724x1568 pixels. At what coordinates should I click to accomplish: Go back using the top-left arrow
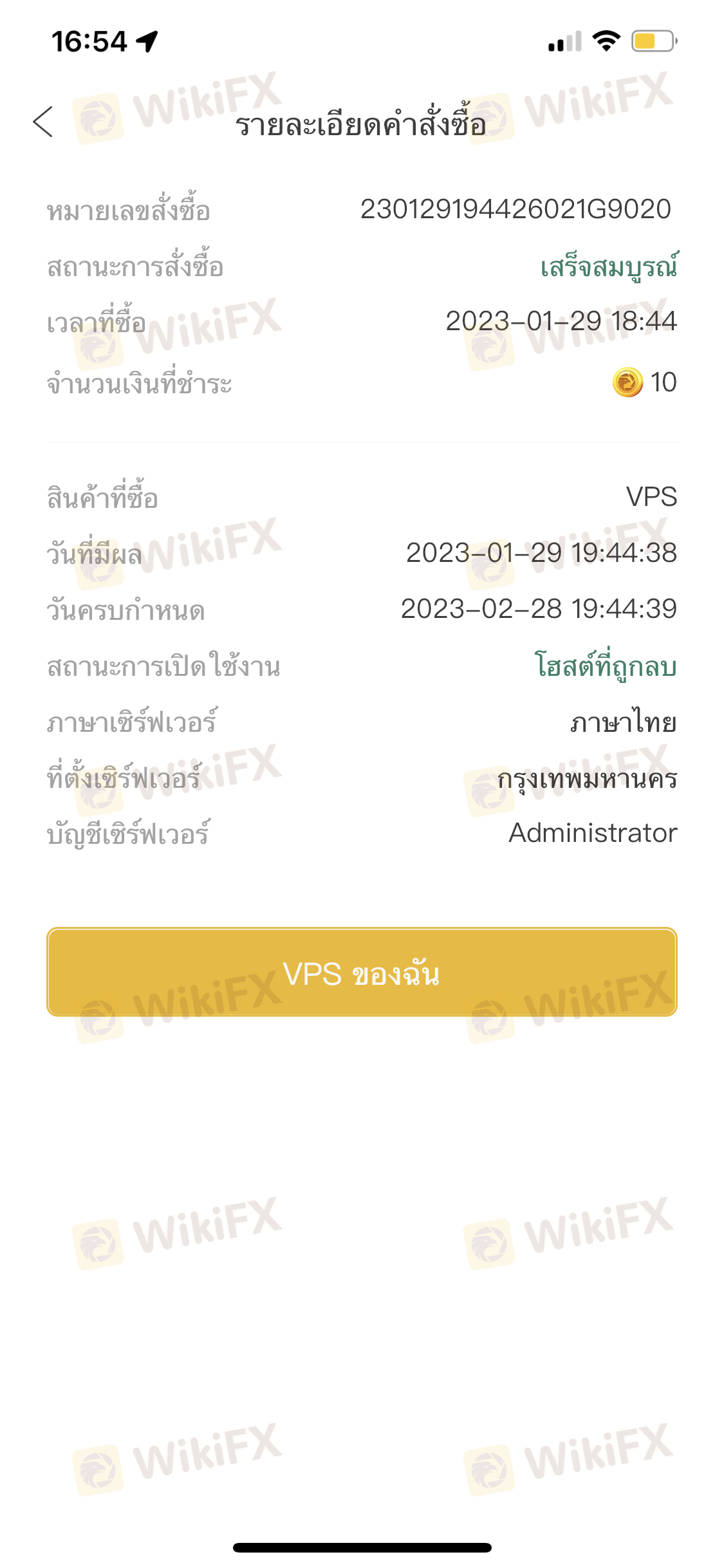tap(42, 122)
